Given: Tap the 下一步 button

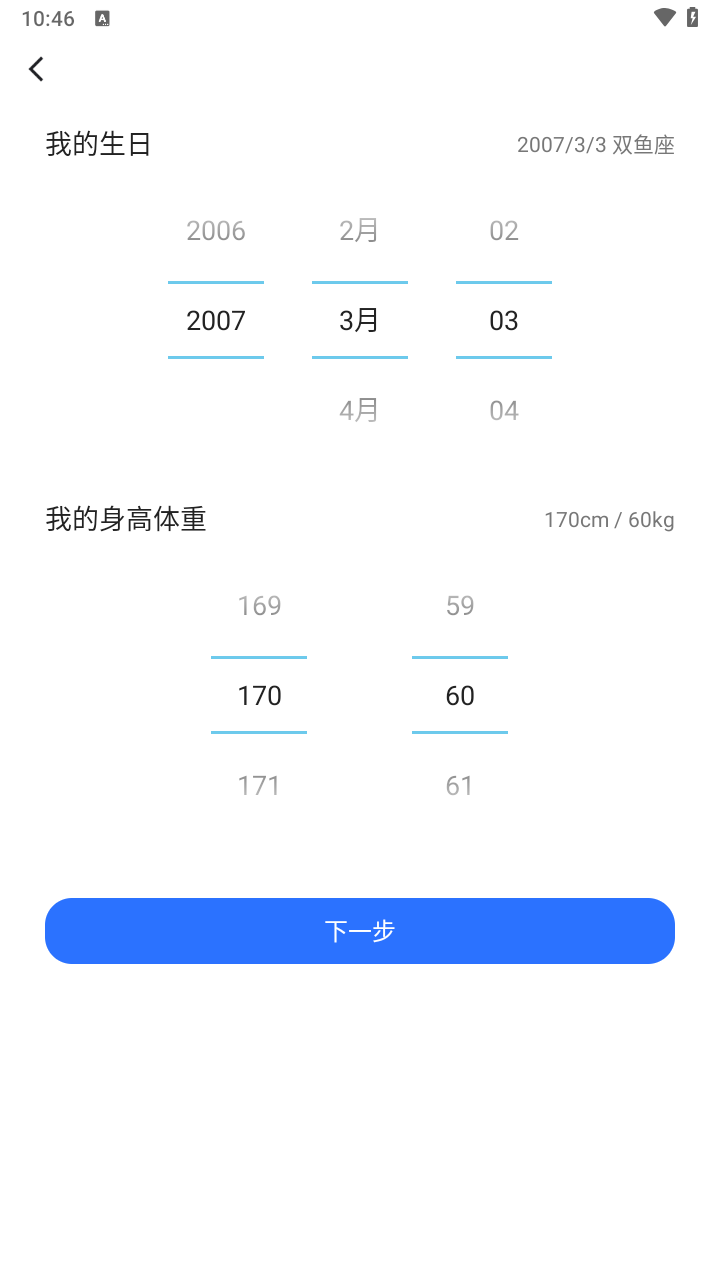Looking at the screenshot, I should coord(360,931).
